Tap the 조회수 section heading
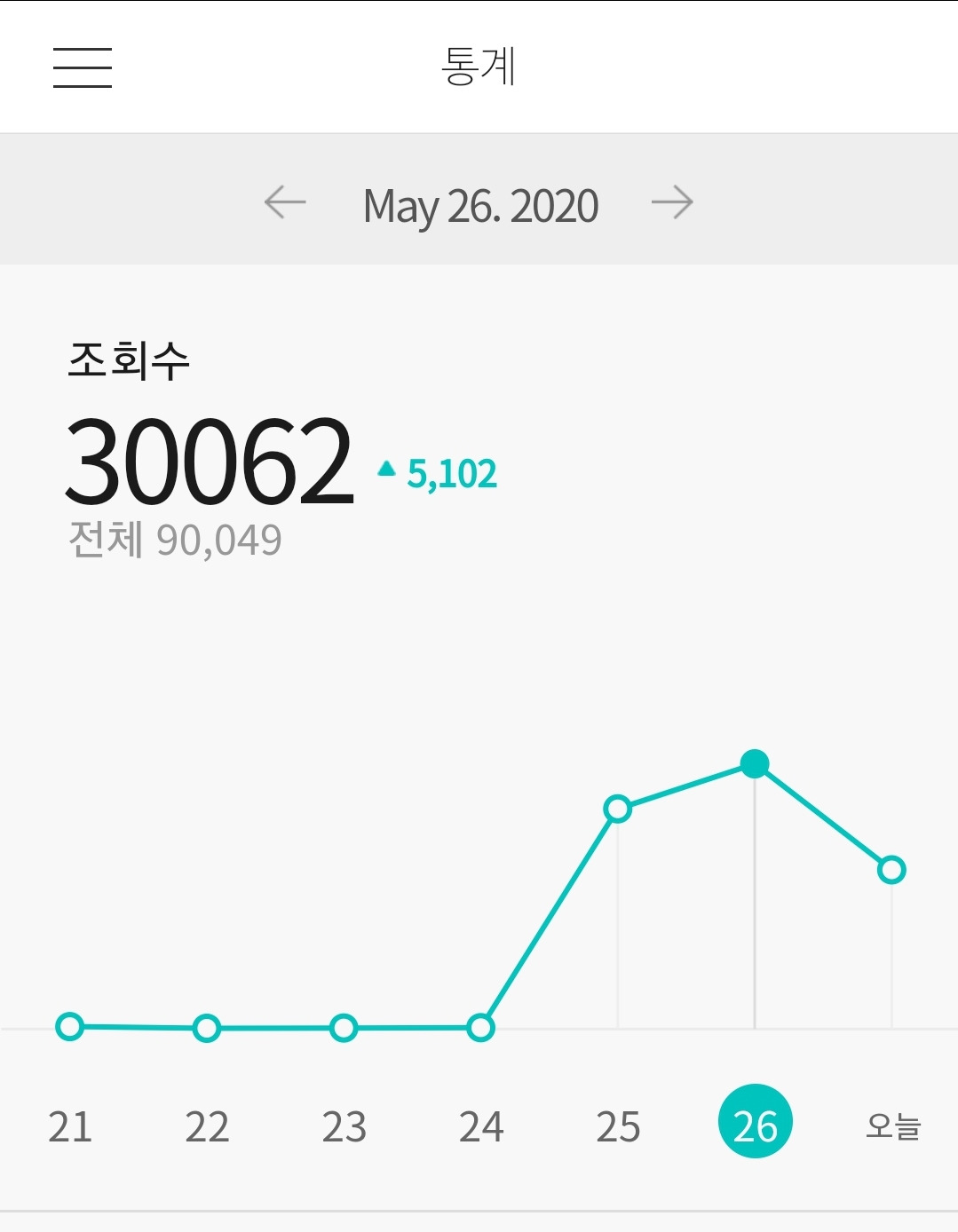958x1232 pixels. pos(130,358)
